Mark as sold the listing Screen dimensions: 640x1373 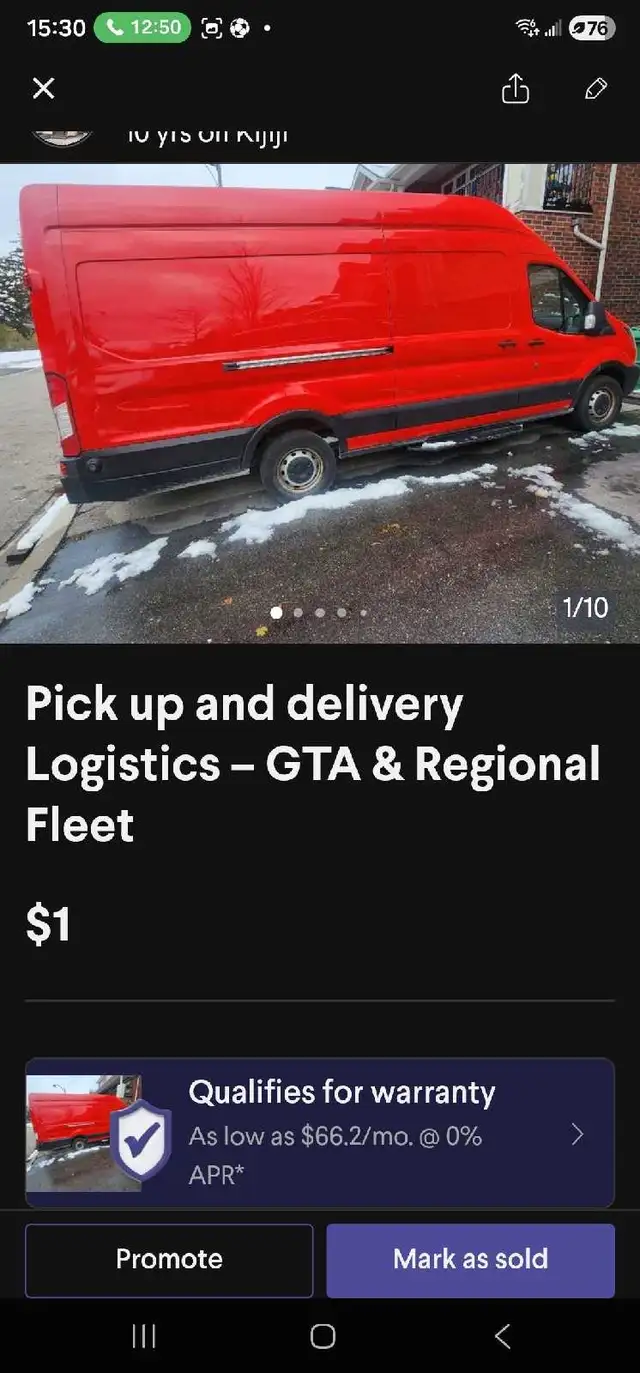[x=470, y=1260]
